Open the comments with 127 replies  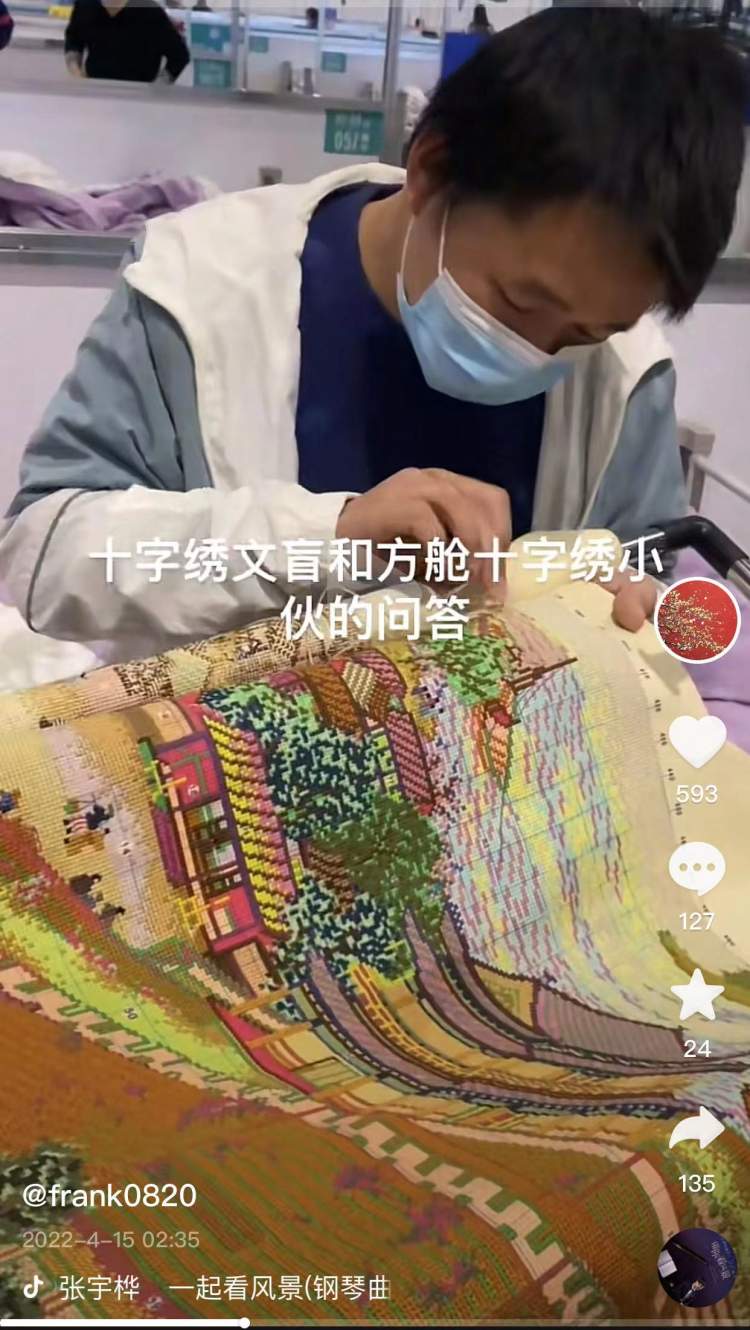(697, 868)
